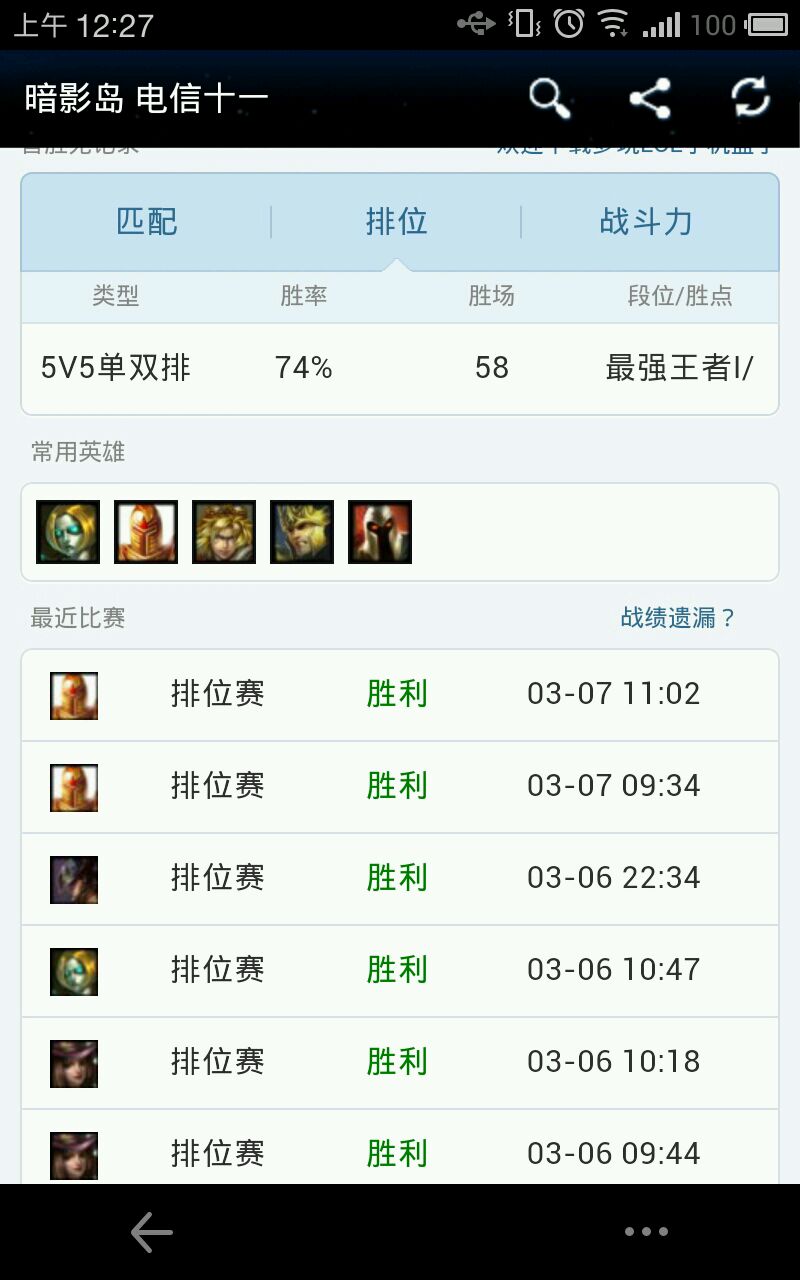View the ranked match from 03-06 22:34
Screen dimensions: 800x1280
point(400,879)
